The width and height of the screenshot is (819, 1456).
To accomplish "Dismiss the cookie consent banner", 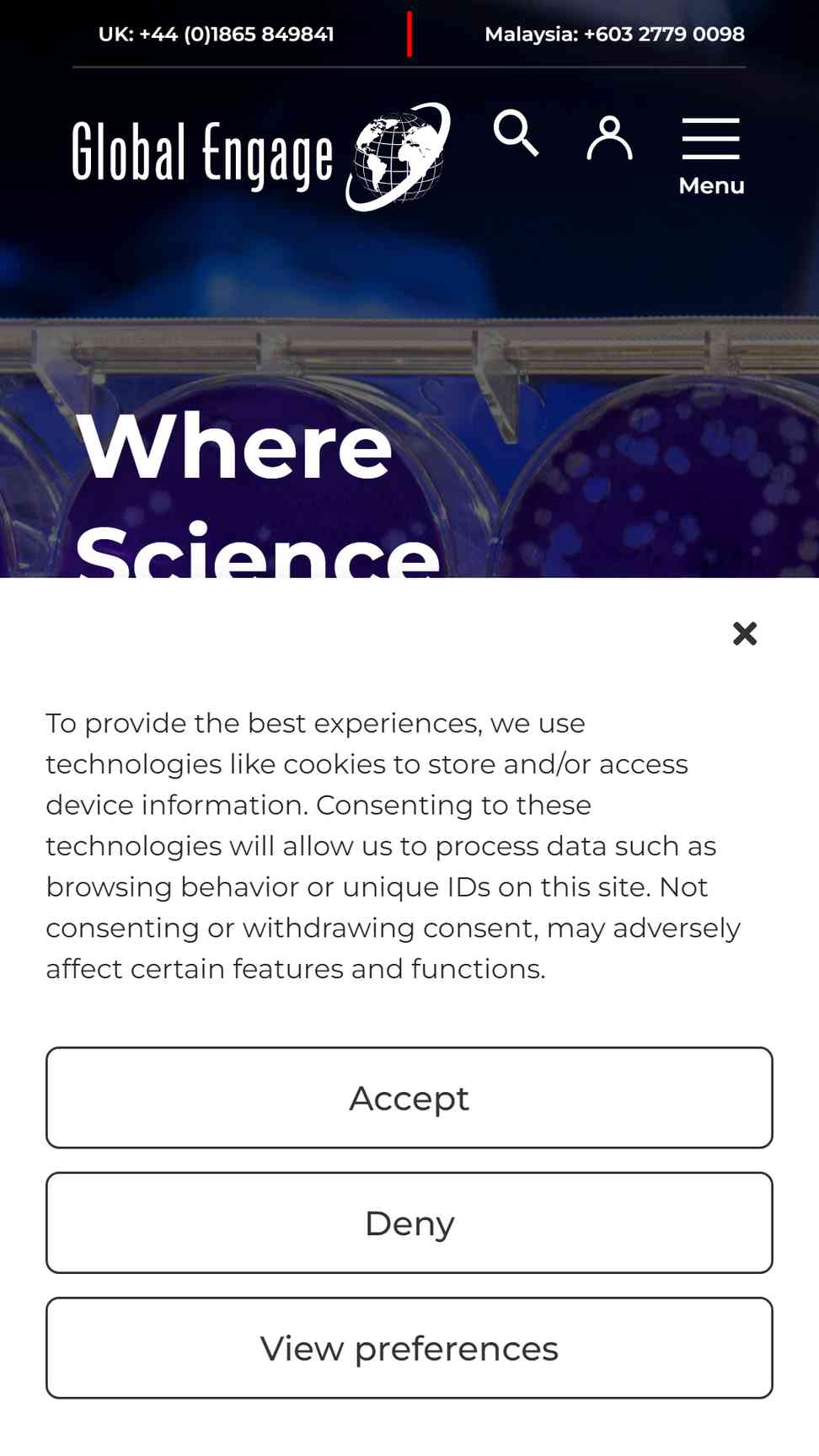I will click(745, 634).
